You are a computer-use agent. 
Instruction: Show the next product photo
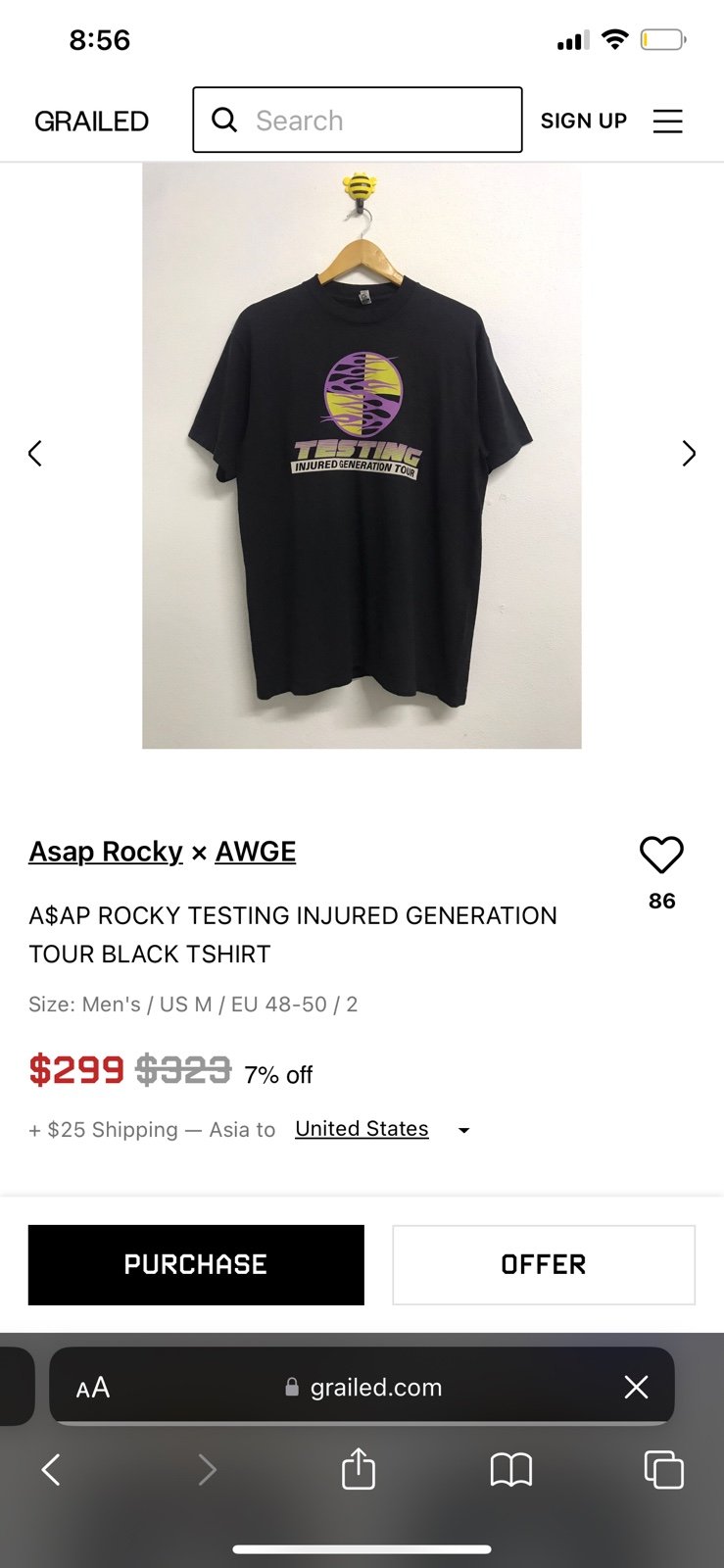tap(689, 453)
